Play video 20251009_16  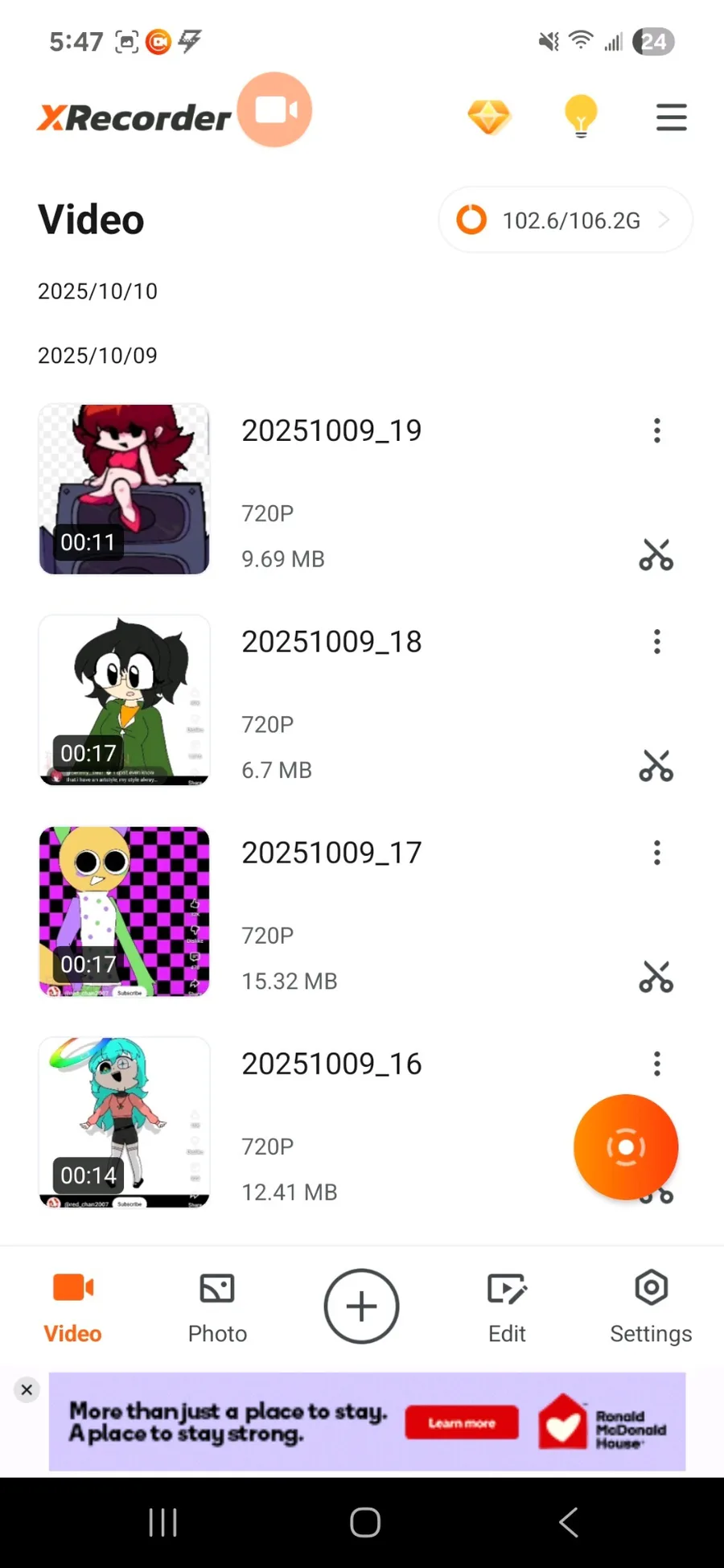pos(125,1122)
